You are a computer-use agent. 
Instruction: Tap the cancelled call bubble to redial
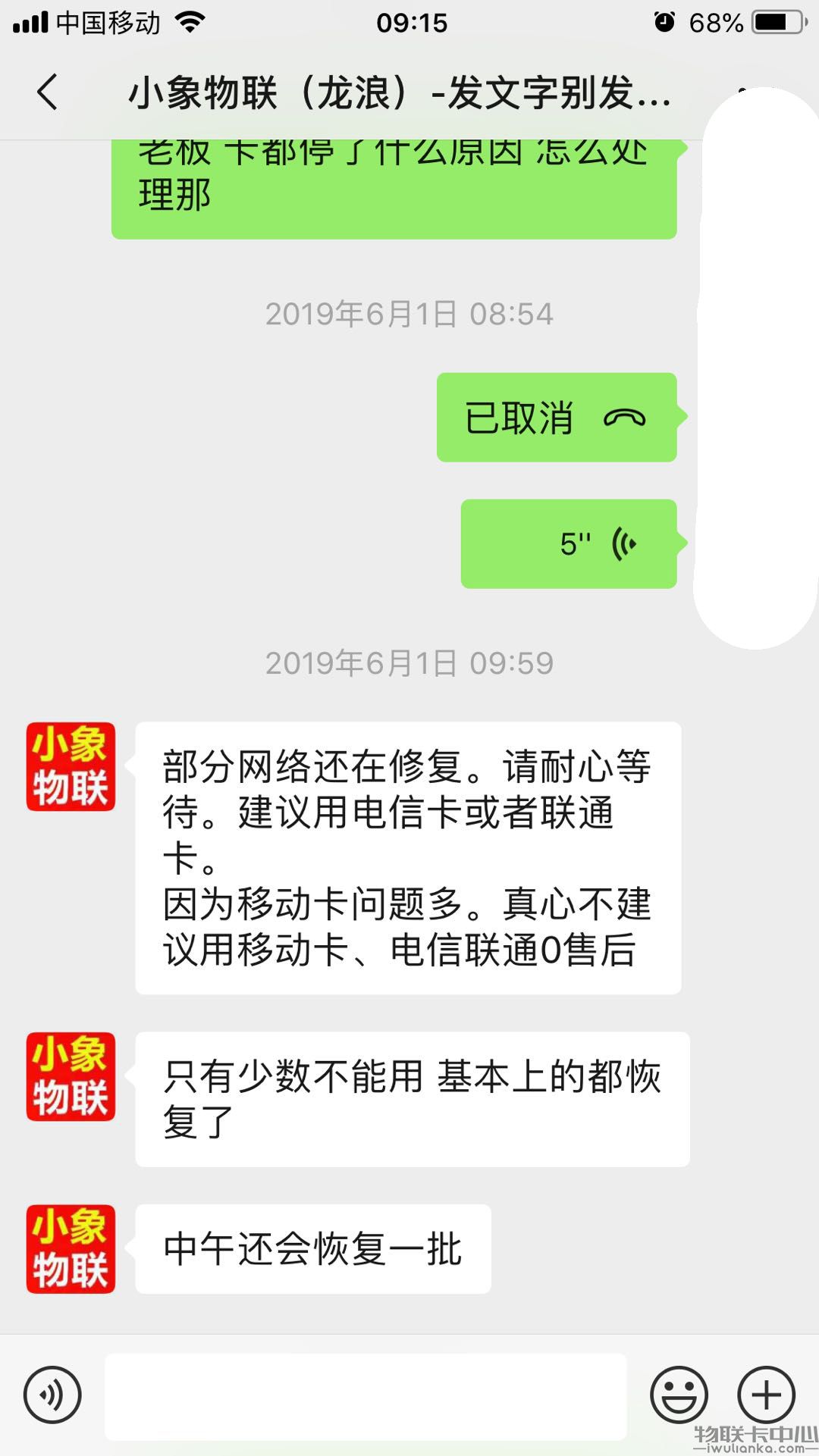coord(557,417)
